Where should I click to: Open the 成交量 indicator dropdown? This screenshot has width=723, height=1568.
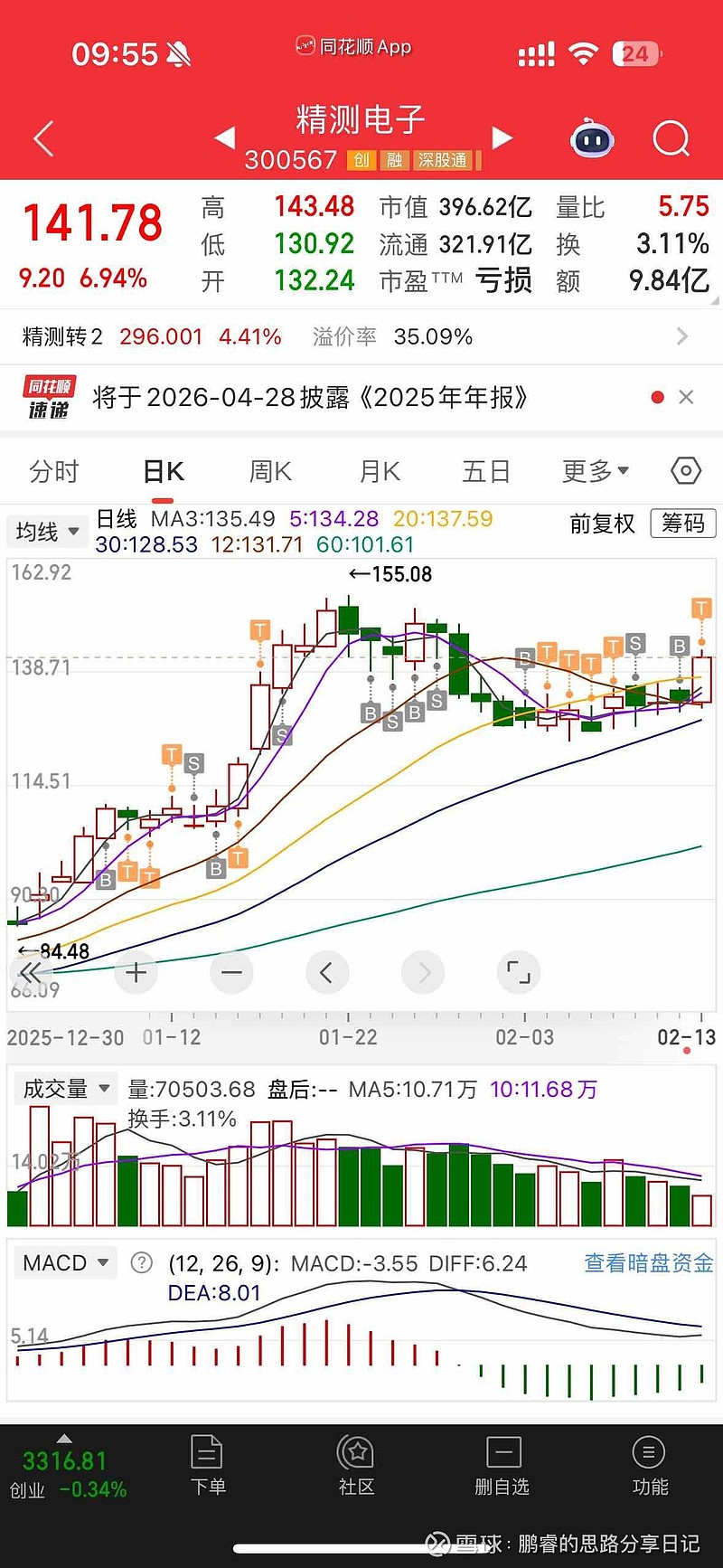click(65, 1089)
